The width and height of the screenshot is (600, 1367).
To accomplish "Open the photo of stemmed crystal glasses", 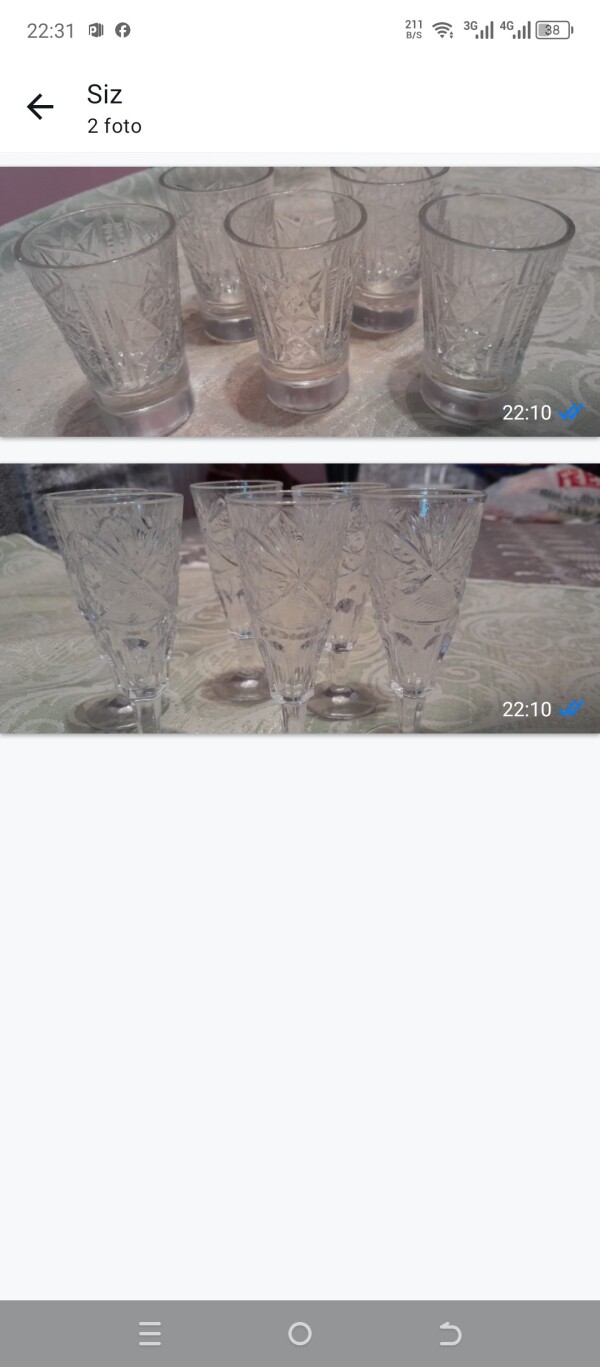I will click(x=300, y=598).
